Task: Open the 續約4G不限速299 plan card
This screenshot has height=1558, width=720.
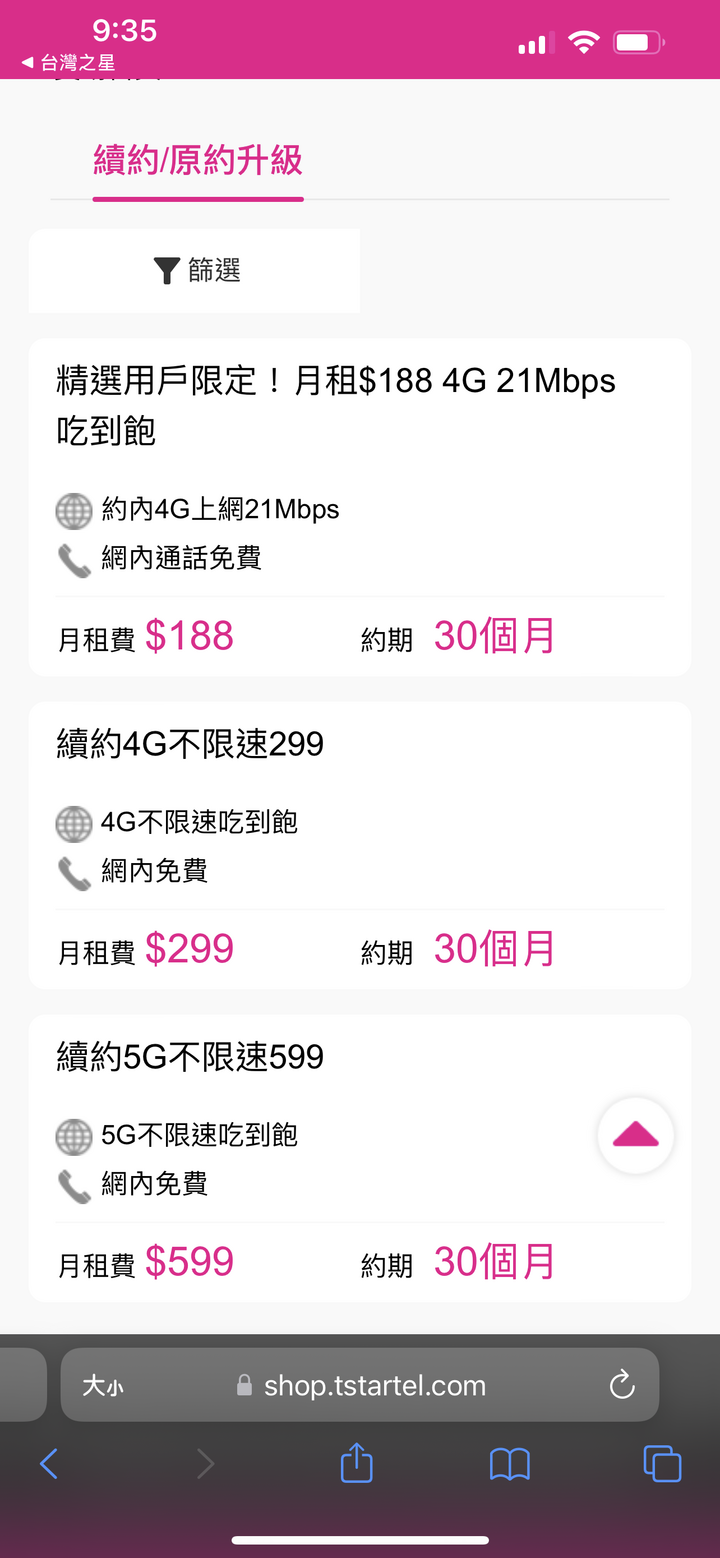Action: click(360, 845)
